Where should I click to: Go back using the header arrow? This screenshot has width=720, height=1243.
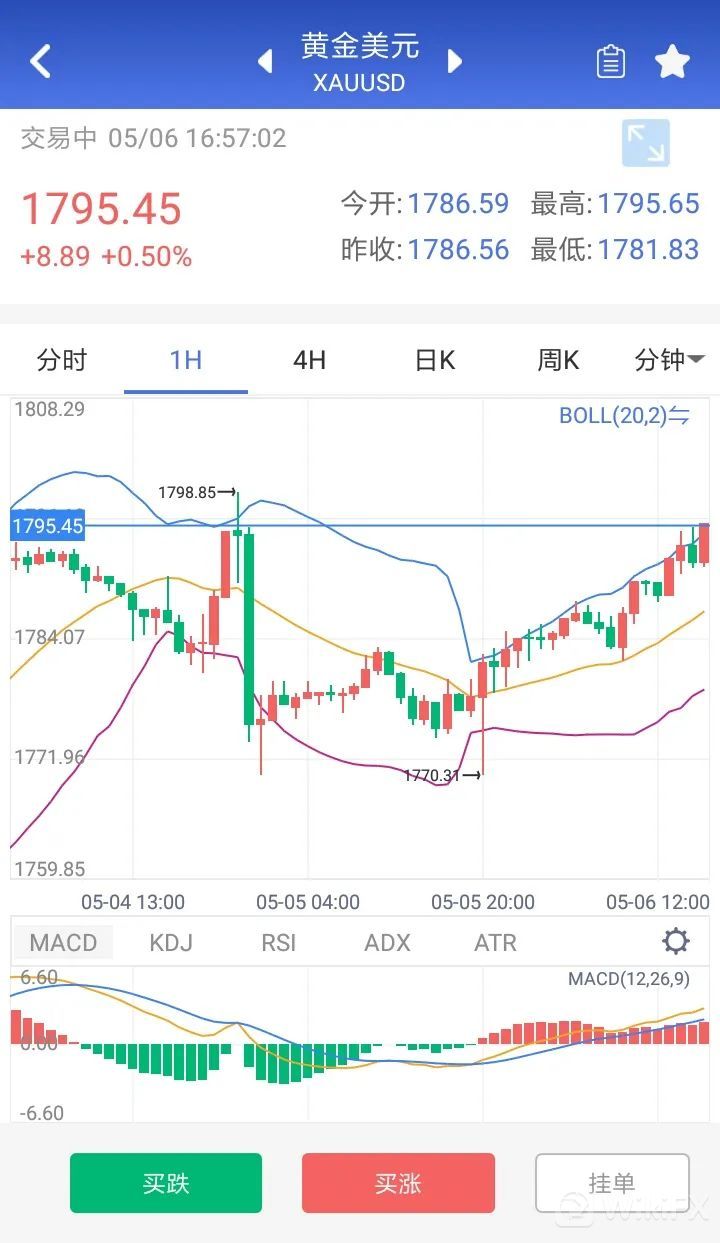(x=40, y=62)
